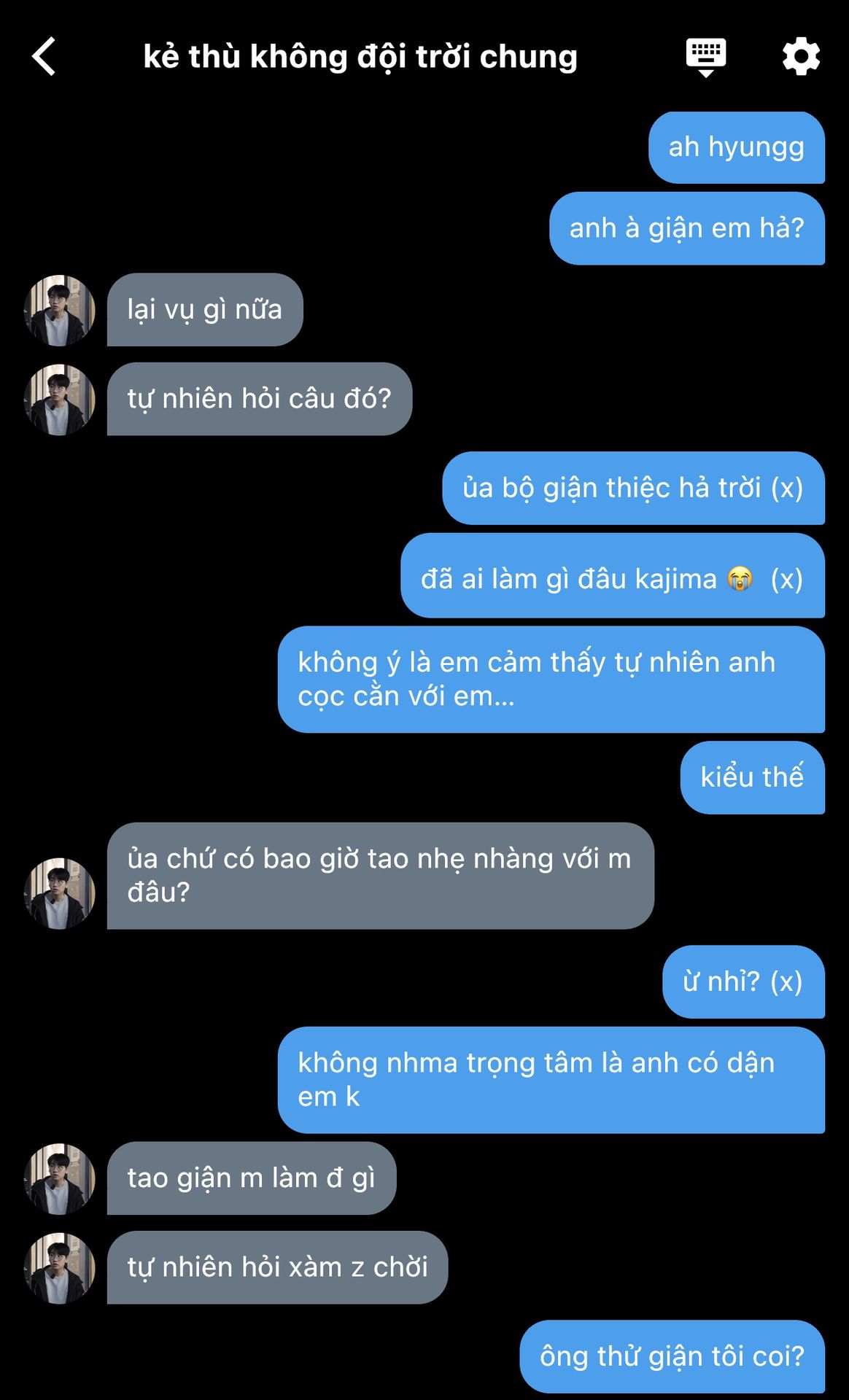Select the message 'ông thử giận tôi coi?'
The width and height of the screenshot is (849, 1400).
point(672,1356)
